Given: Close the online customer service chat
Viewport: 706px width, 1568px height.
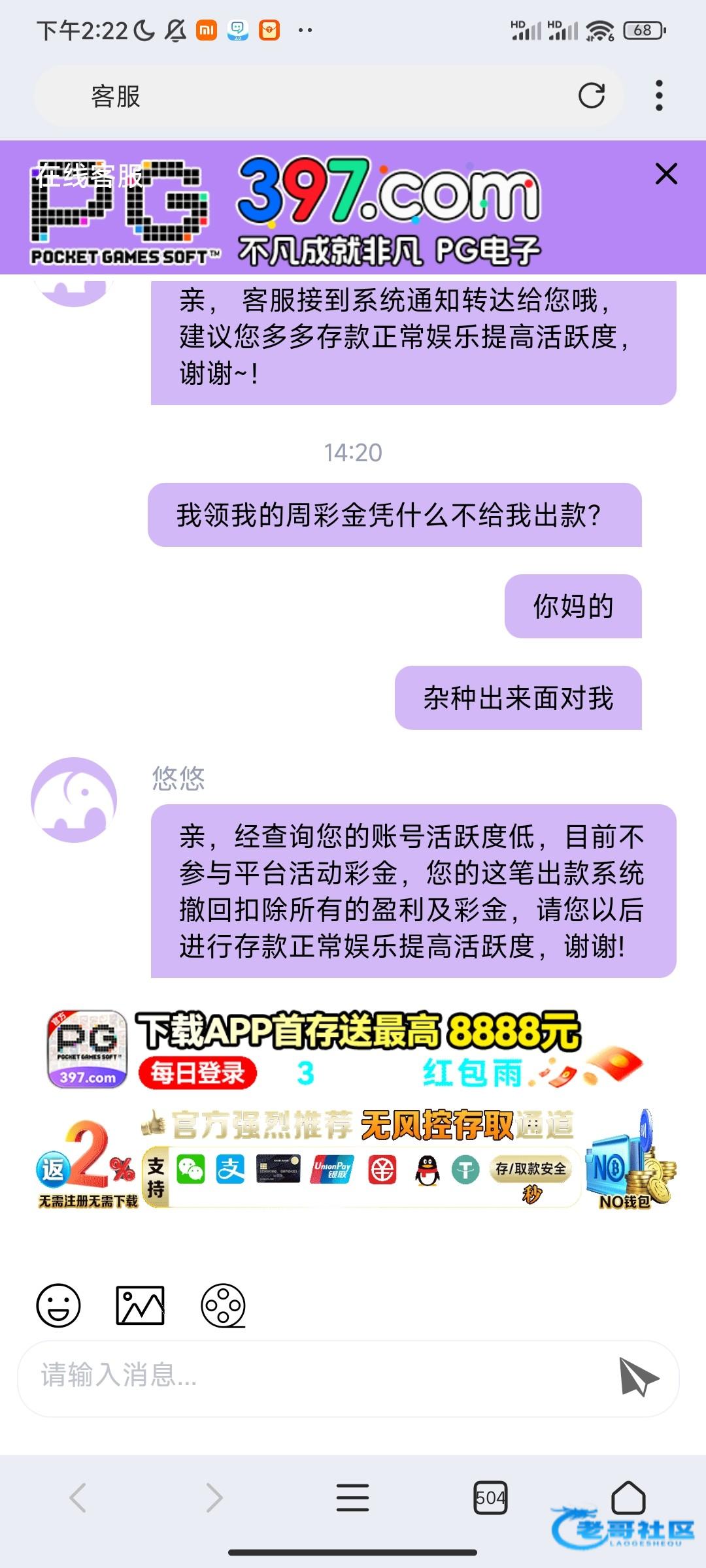Looking at the screenshot, I should point(666,174).
